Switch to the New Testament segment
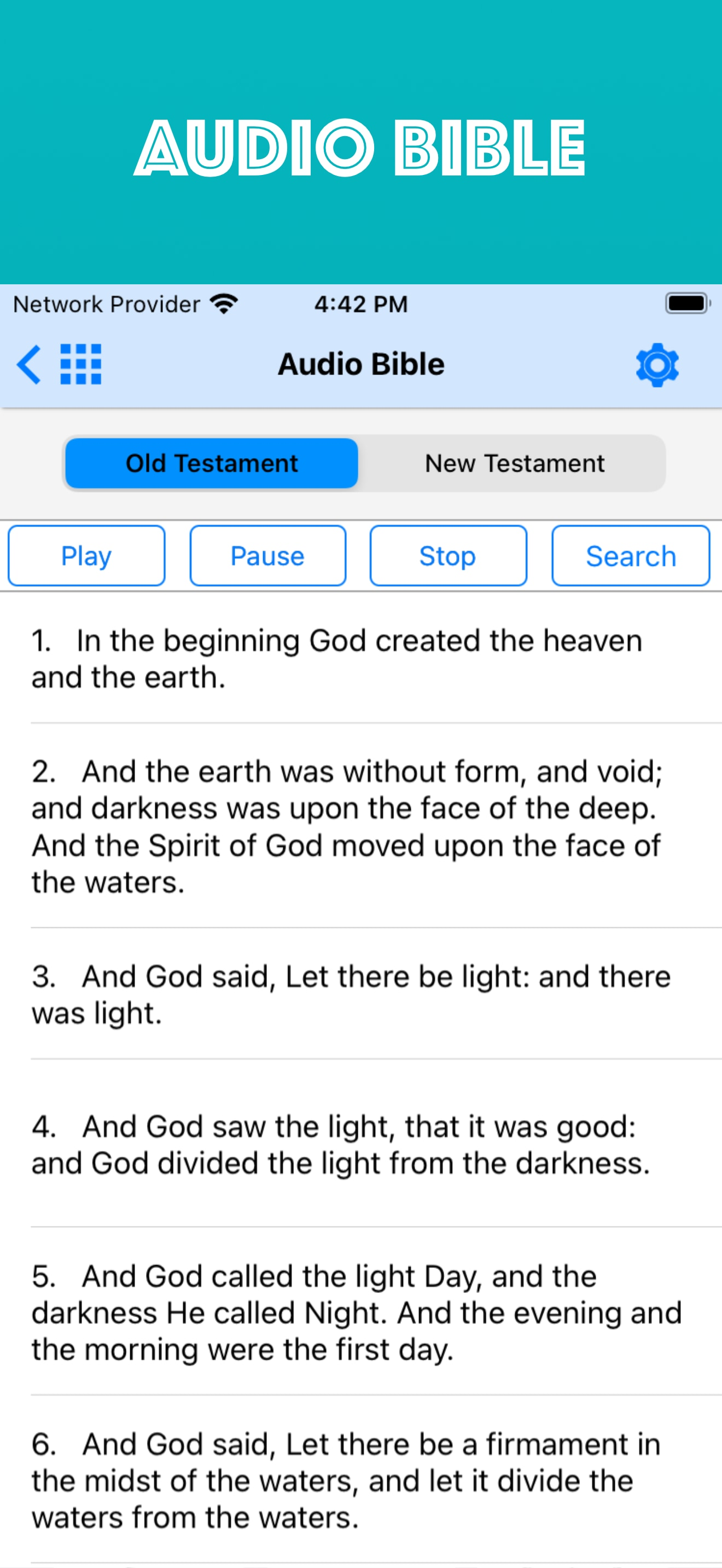 514,463
